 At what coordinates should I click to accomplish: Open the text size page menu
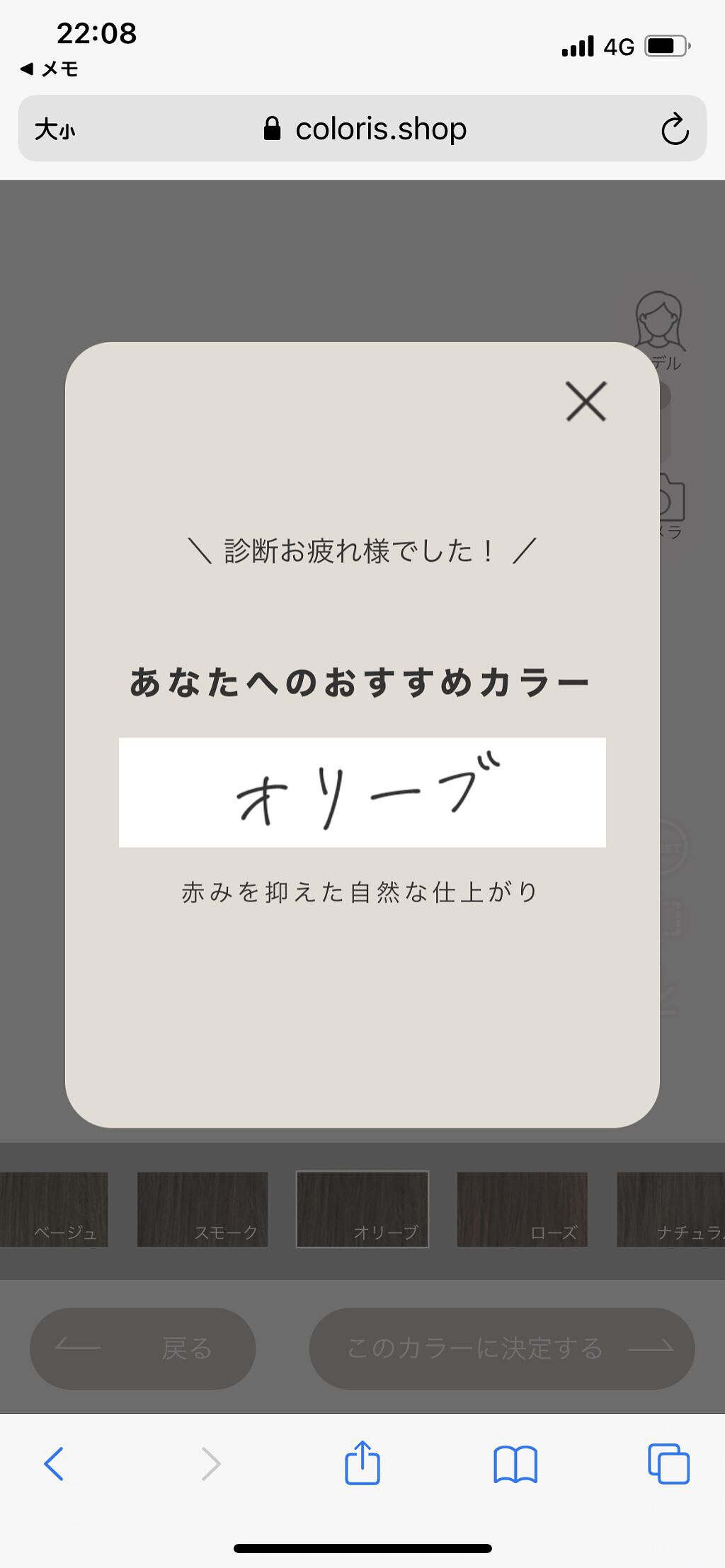click(55, 129)
